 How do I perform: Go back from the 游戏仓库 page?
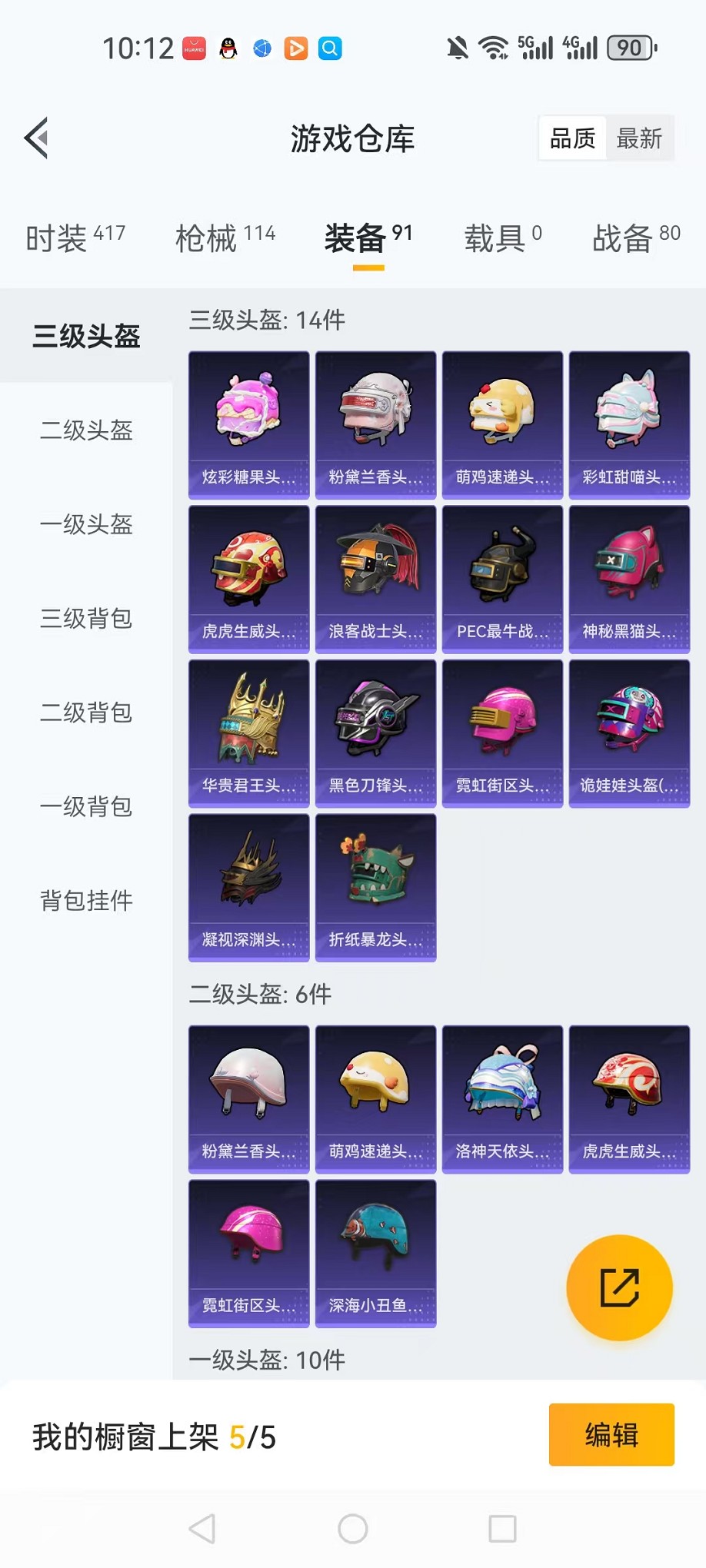pos(37,138)
